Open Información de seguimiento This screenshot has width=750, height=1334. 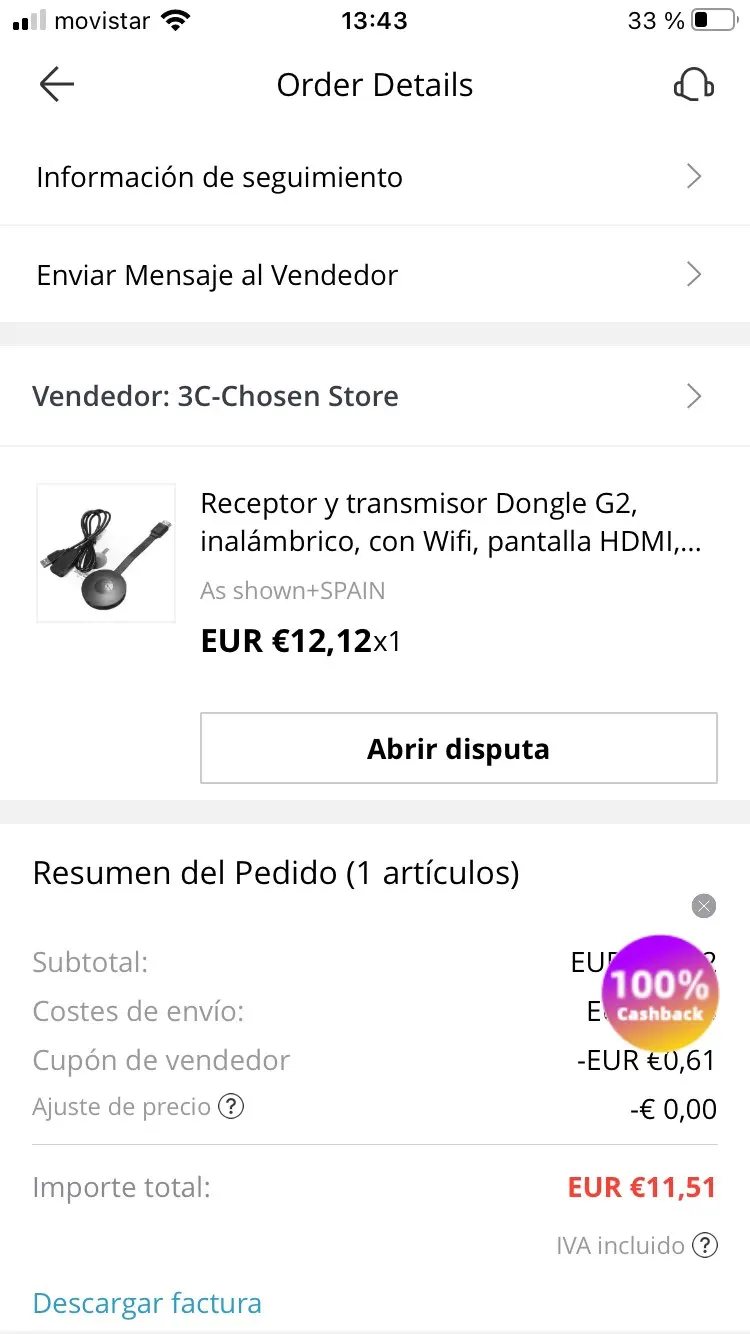click(374, 177)
